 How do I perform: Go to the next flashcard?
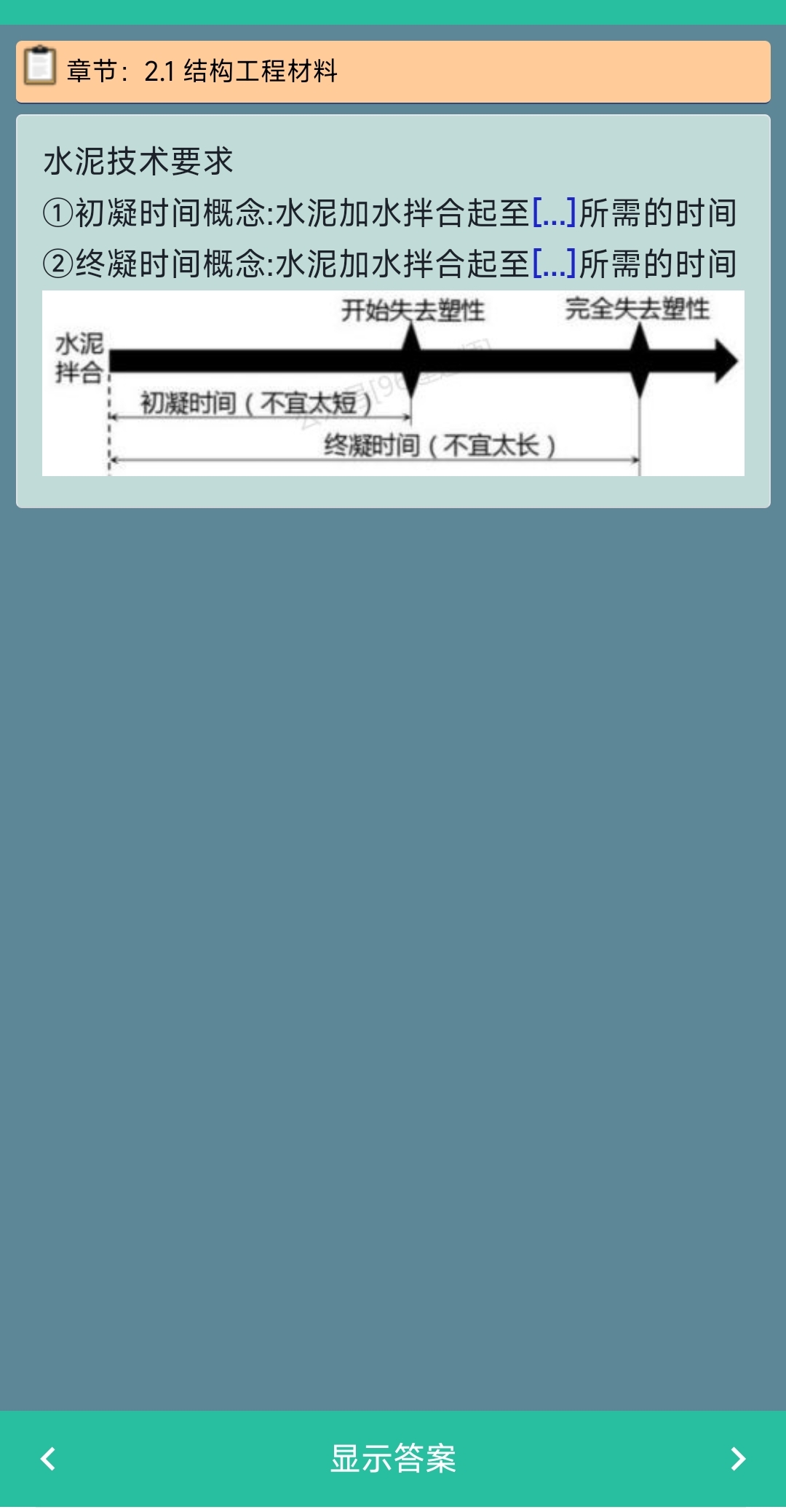737,1459
